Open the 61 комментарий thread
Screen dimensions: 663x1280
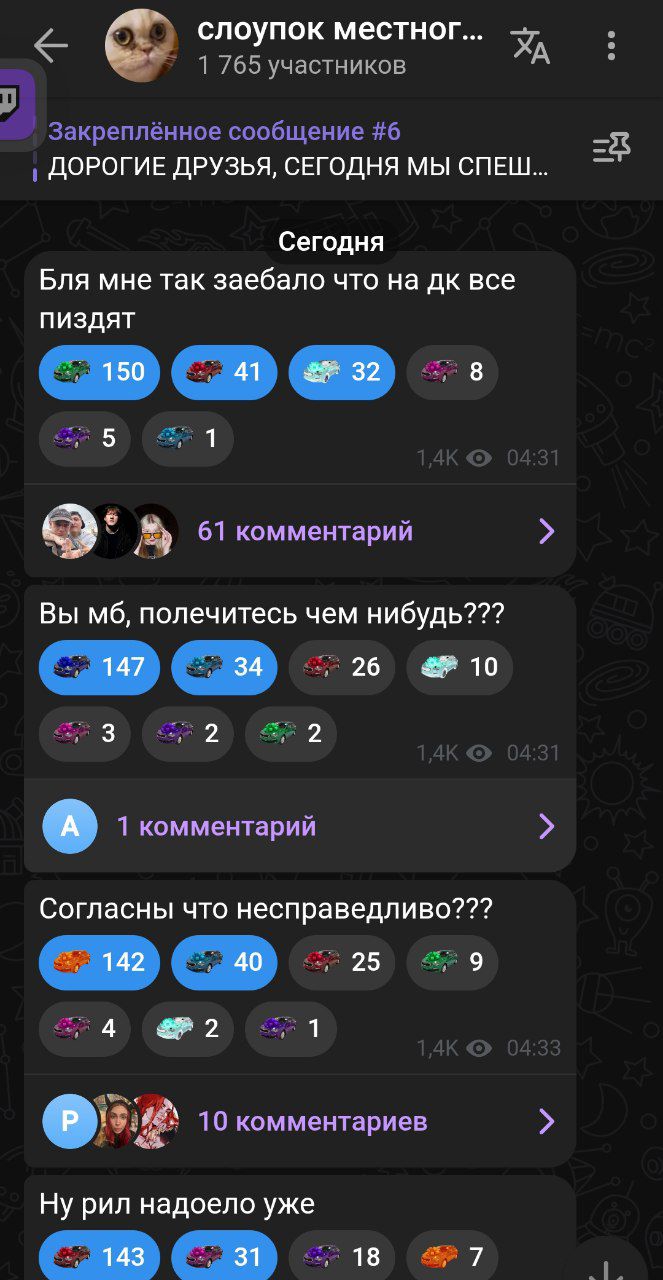300,531
